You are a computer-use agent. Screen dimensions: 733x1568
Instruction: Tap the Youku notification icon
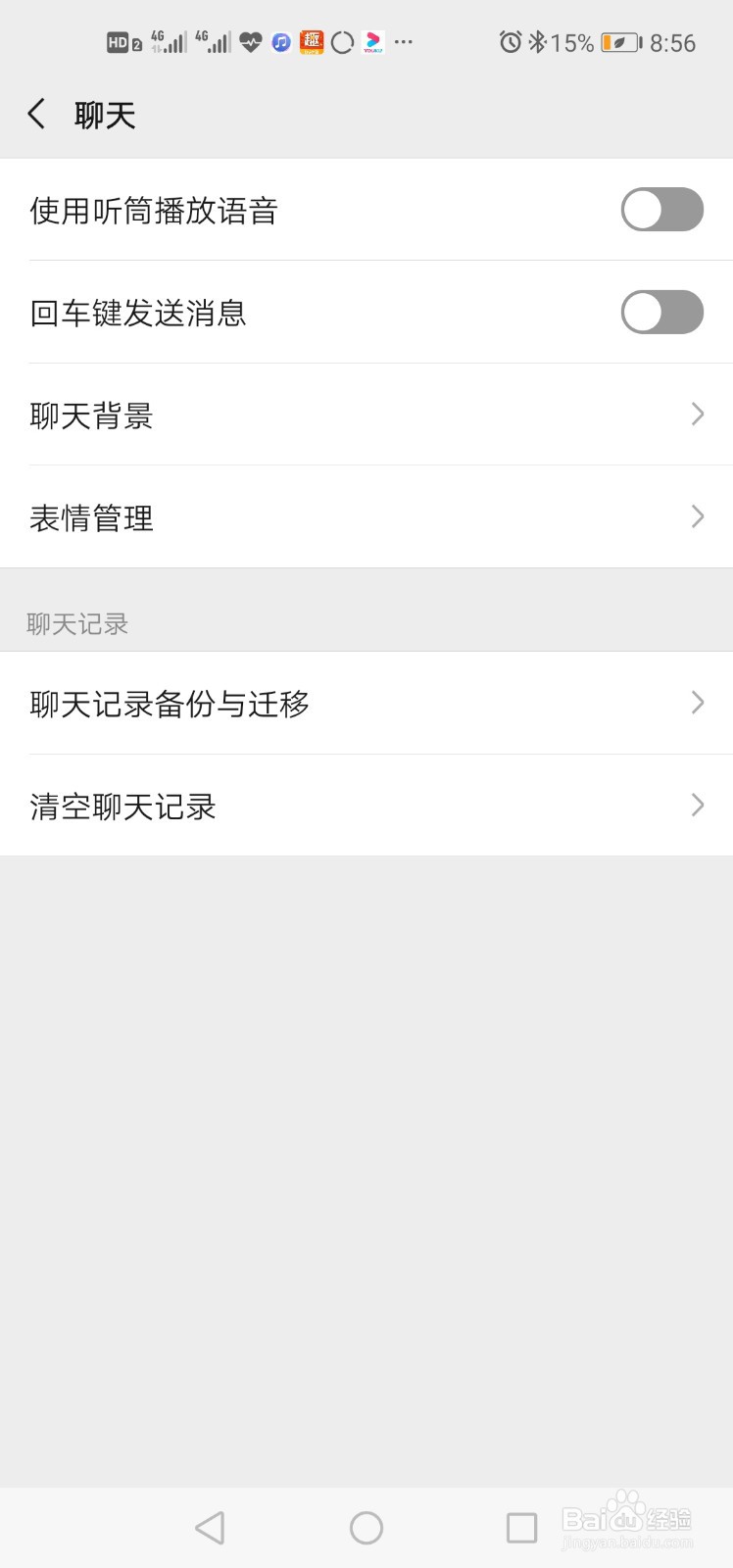[x=372, y=41]
